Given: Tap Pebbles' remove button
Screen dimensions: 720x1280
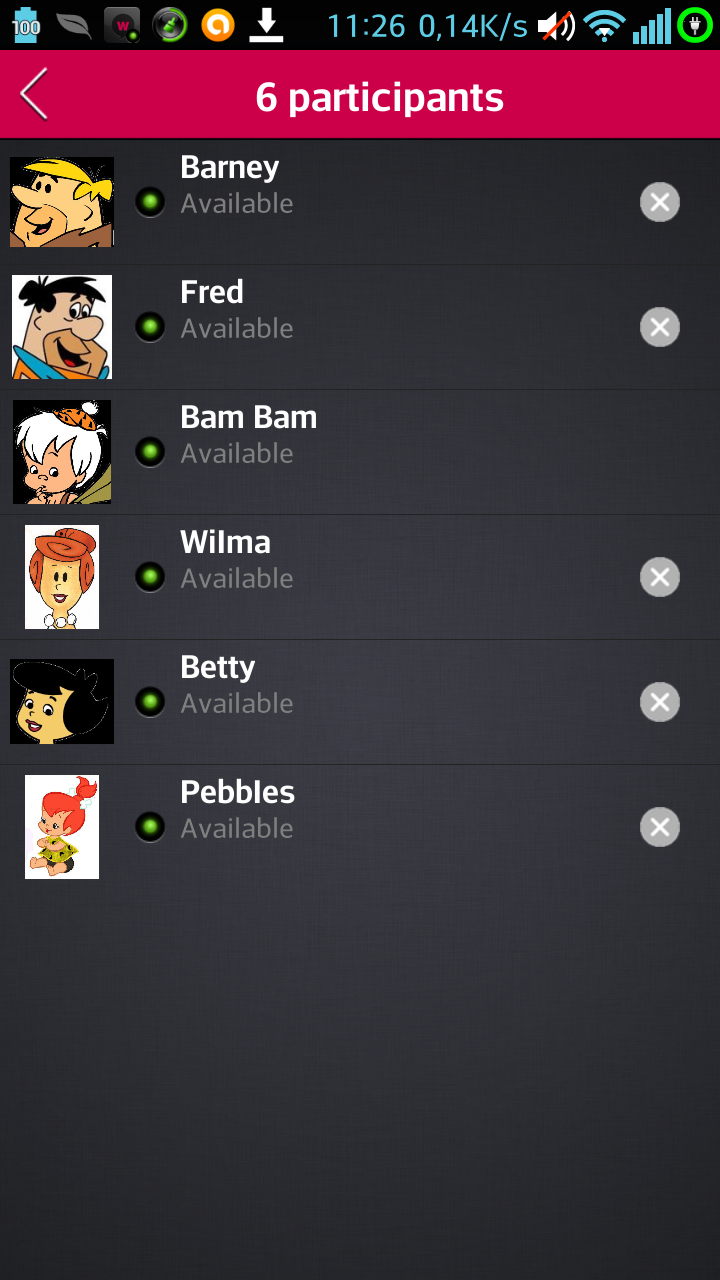Looking at the screenshot, I should 659,827.
